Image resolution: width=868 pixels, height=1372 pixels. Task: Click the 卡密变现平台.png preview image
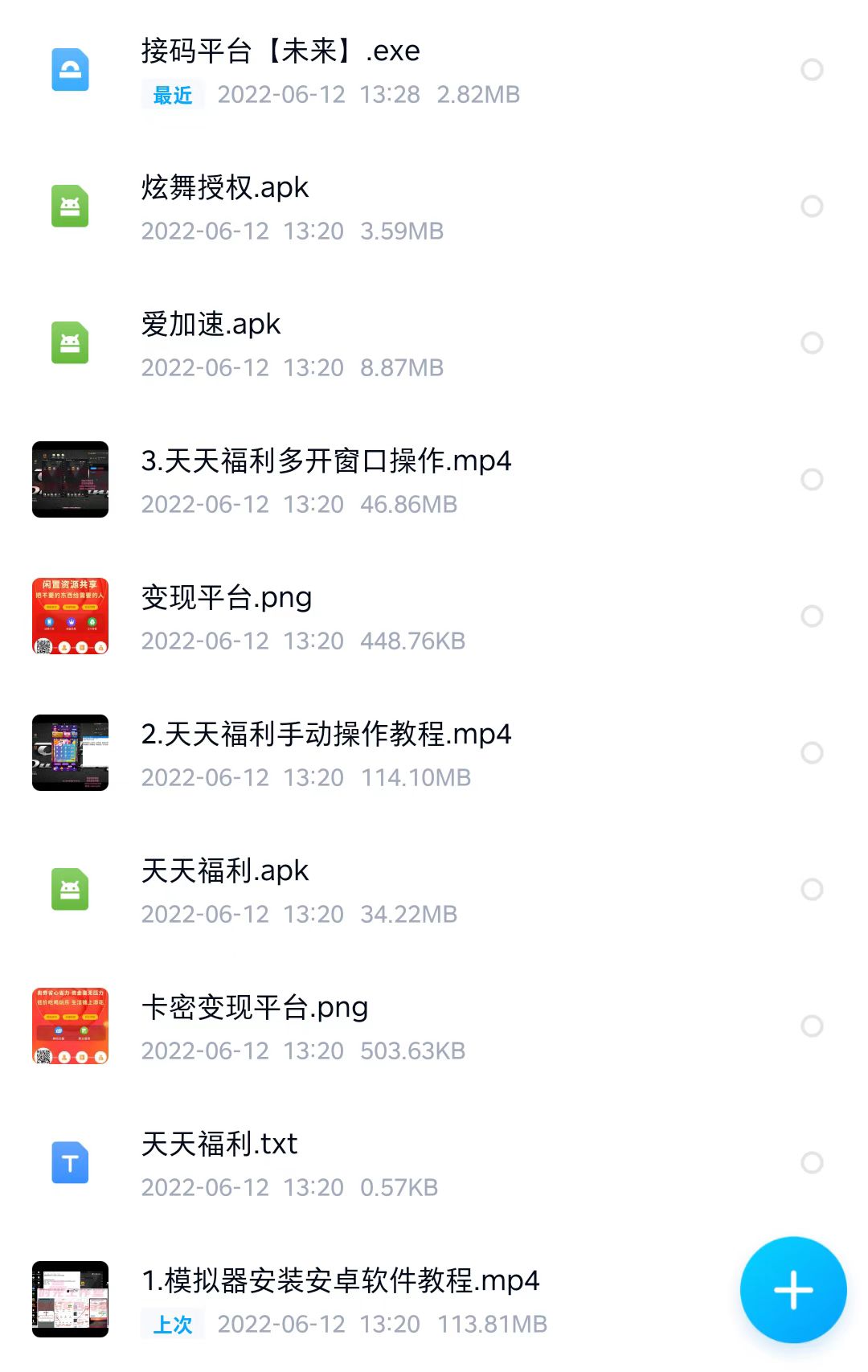pyautogui.click(x=70, y=1026)
